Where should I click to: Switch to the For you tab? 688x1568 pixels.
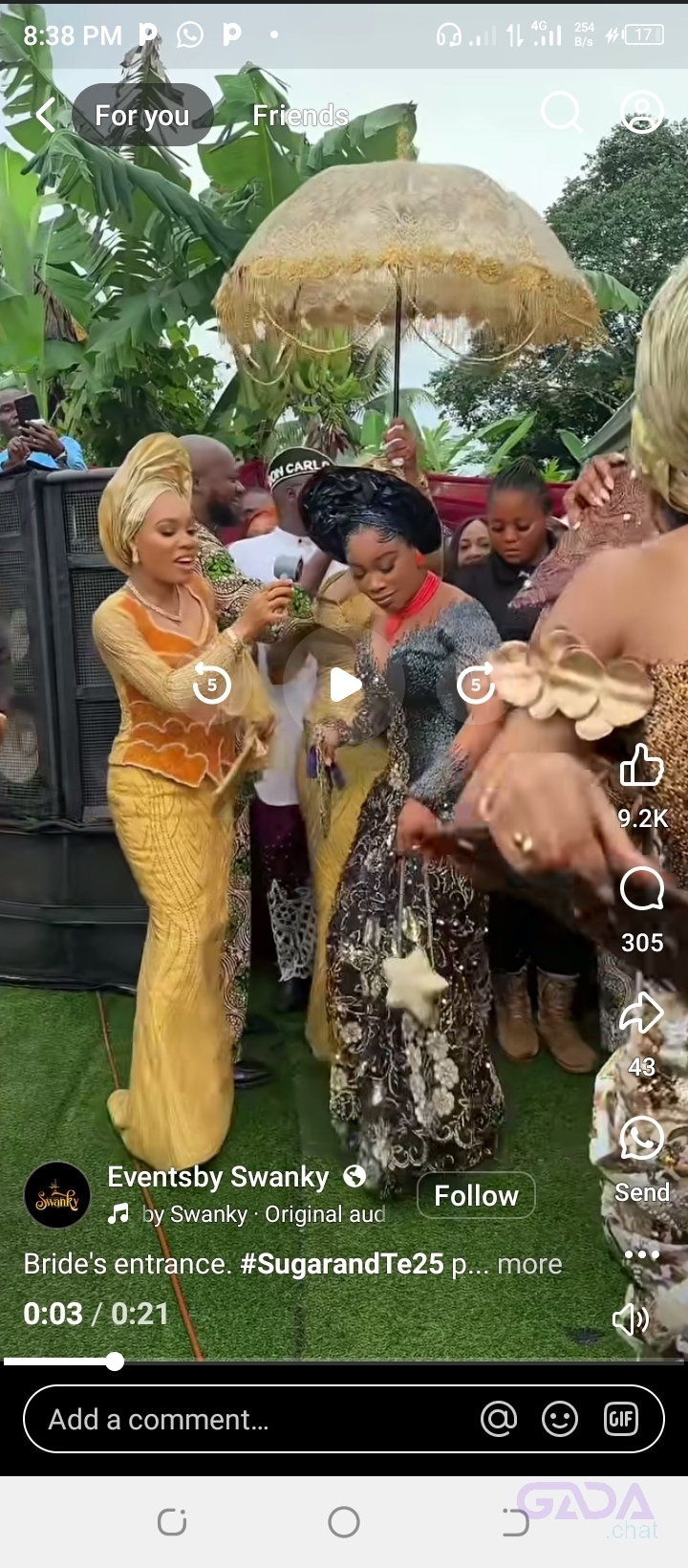click(142, 116)
